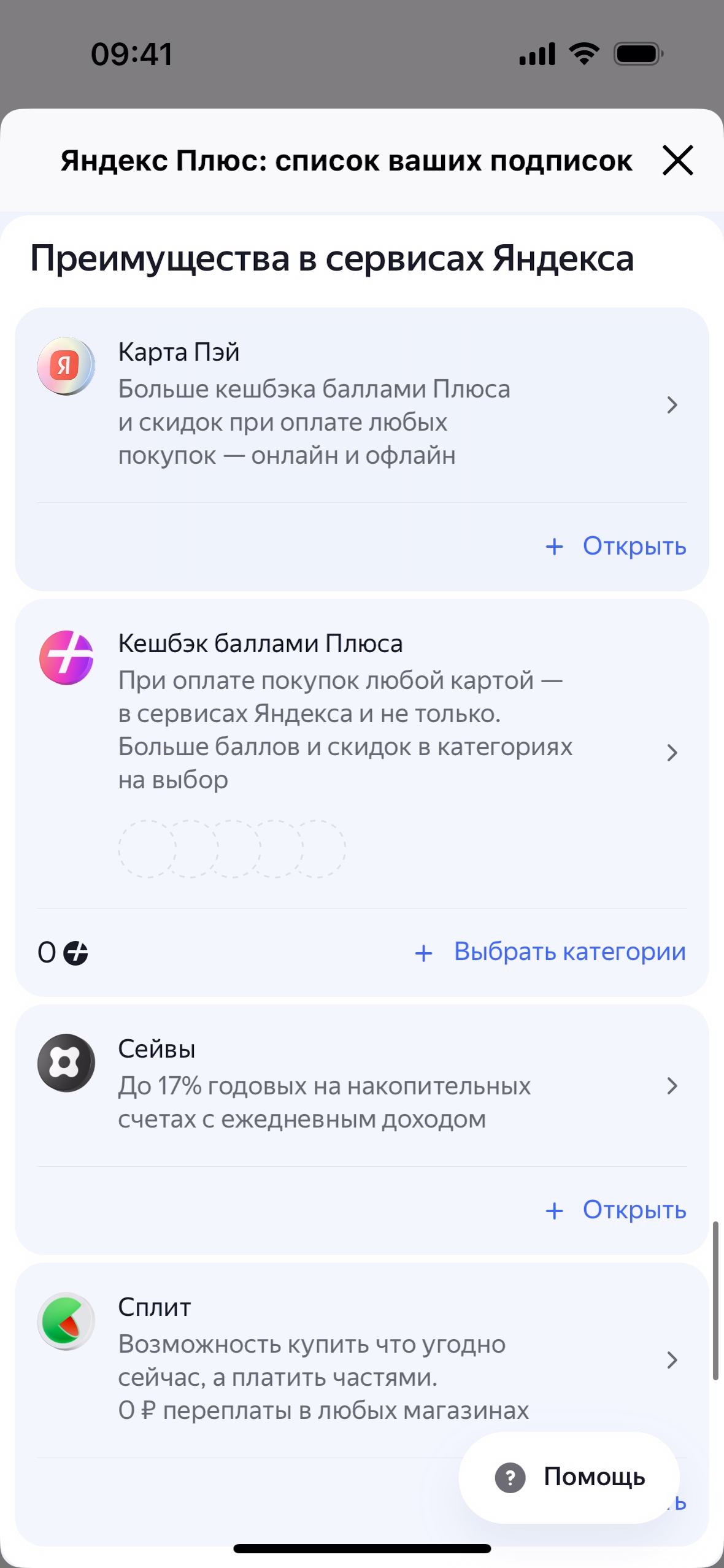The image size is (724, 1568).
Task: Open the Помощь help button
Action: [x=569, y=1477]
